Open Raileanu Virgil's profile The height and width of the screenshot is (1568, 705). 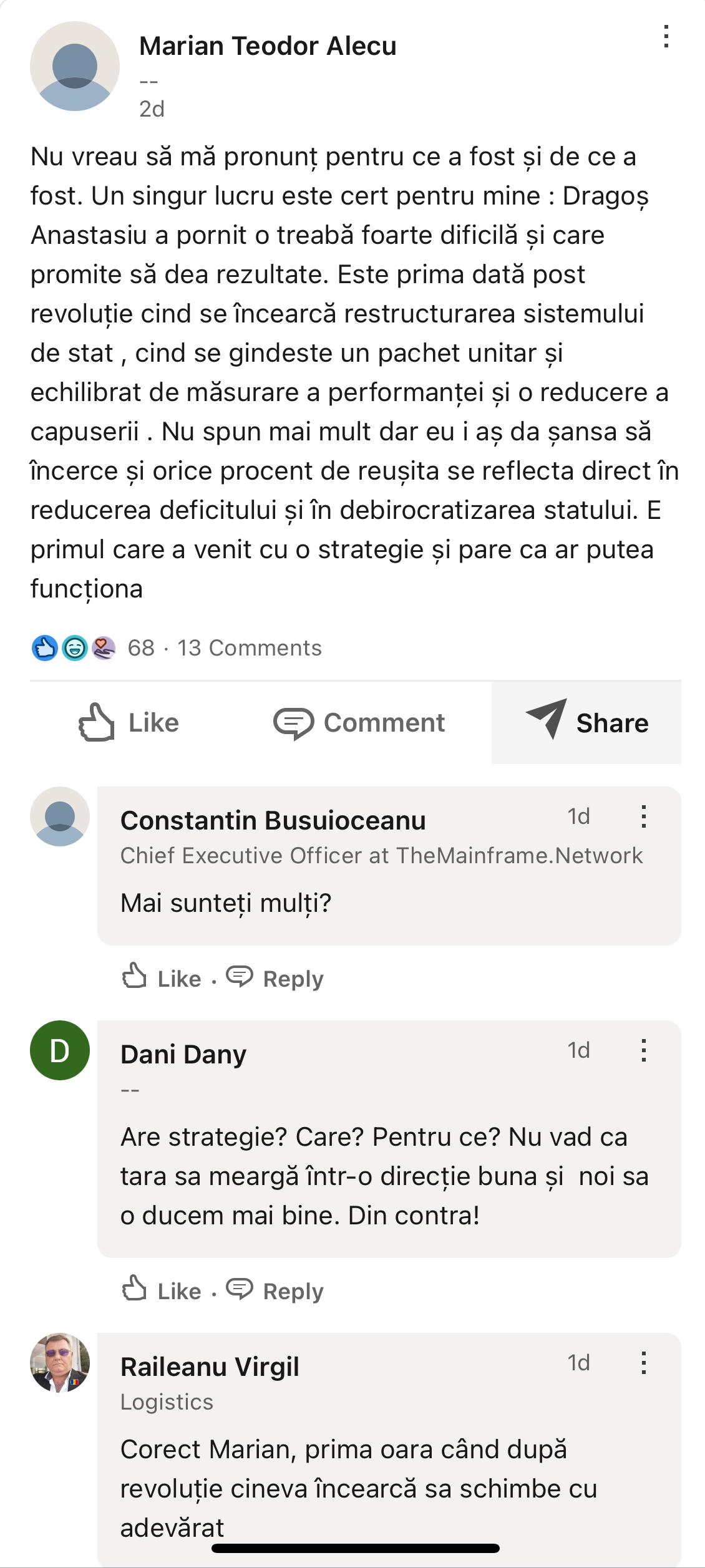click(x=210, y=1367)
